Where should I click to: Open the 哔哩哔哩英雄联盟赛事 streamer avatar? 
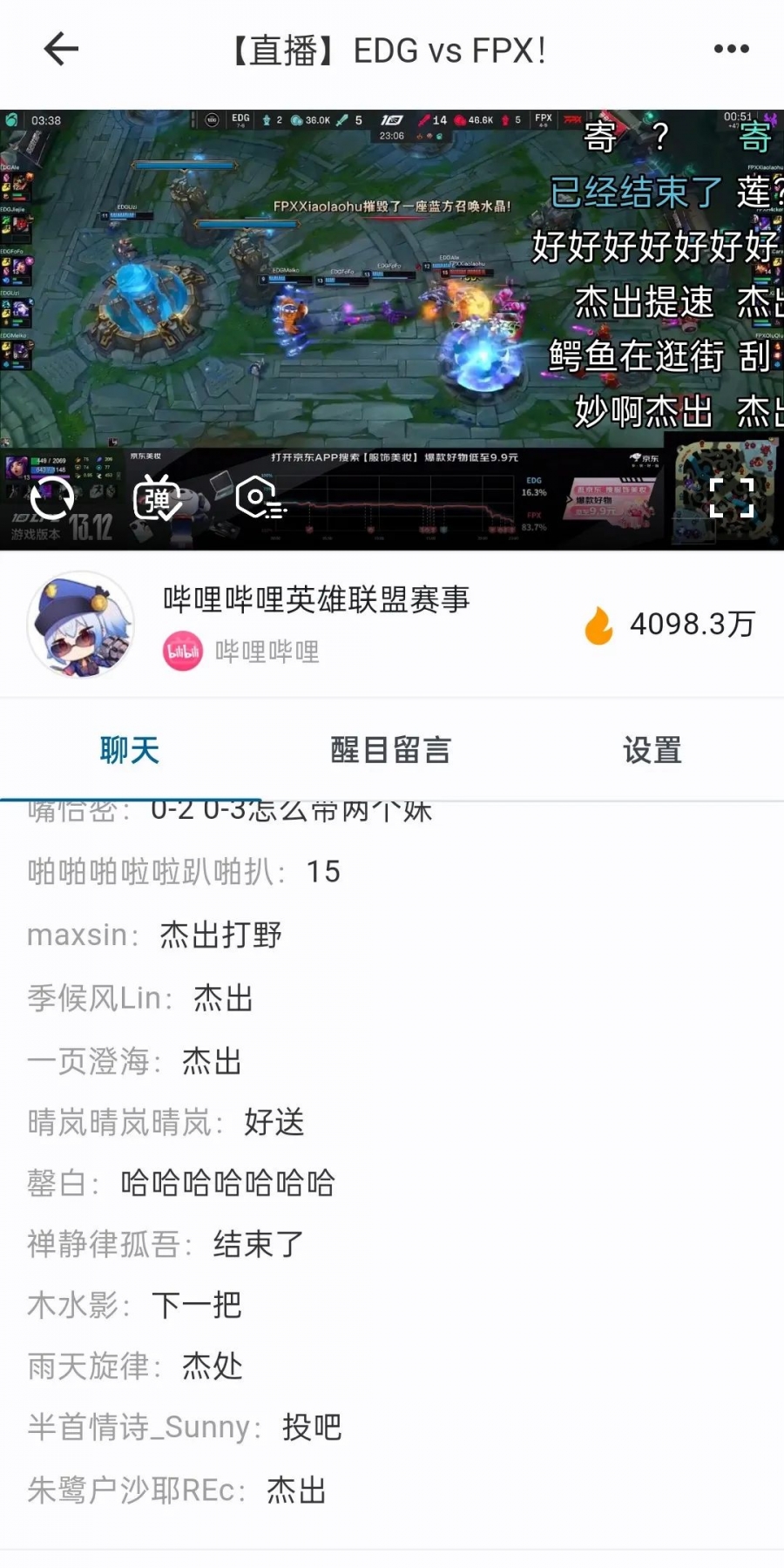81,625
